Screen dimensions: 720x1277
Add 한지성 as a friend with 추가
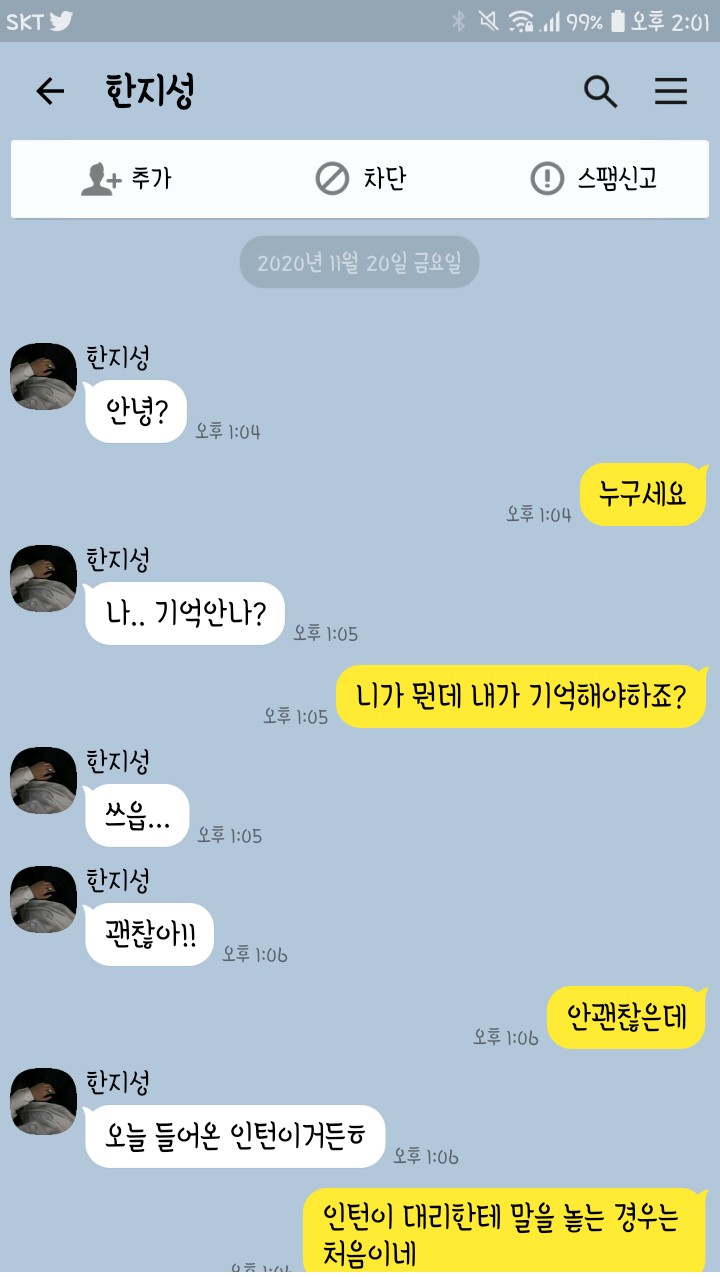(x=126, y=179)
